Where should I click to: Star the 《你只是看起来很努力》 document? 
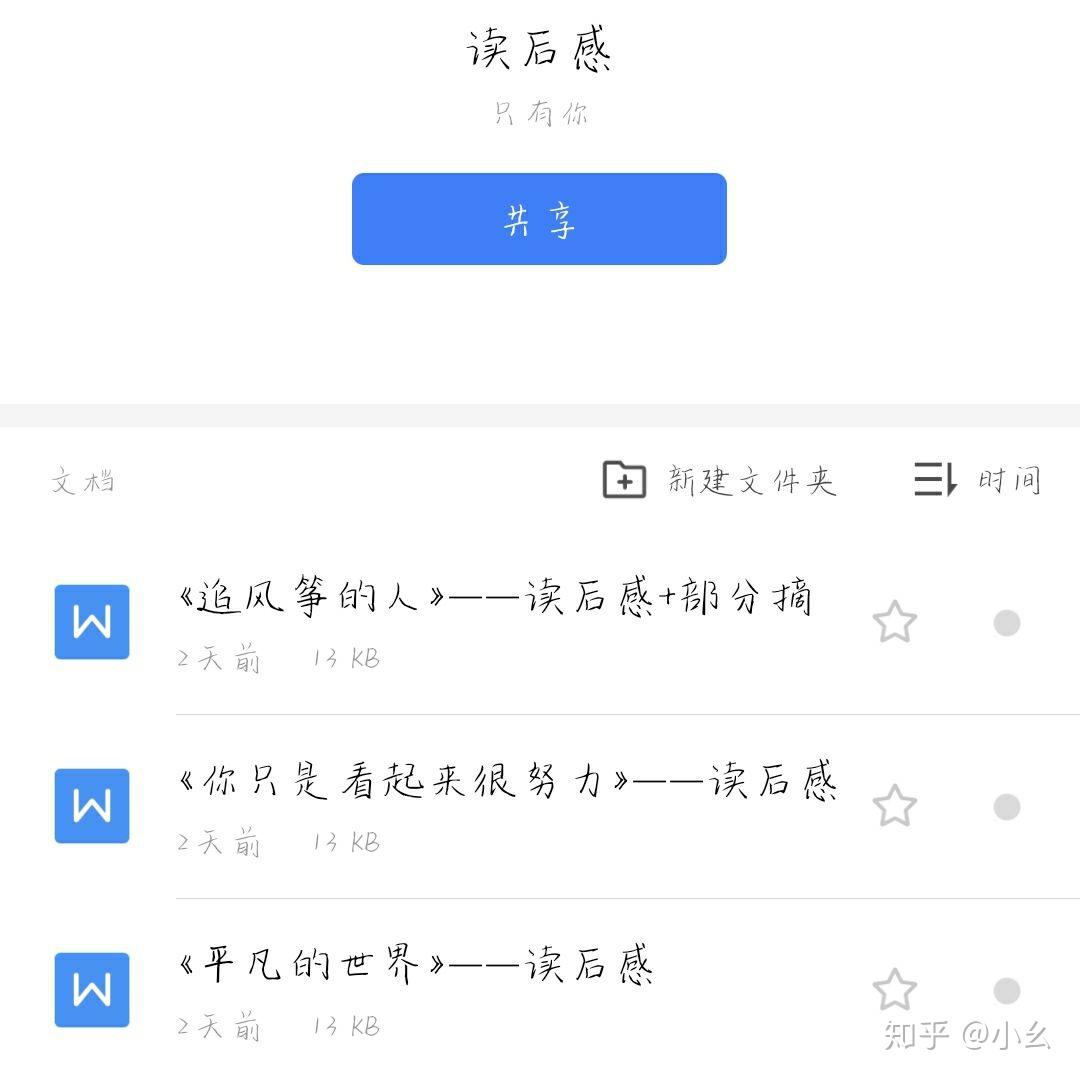click(894, 806)
